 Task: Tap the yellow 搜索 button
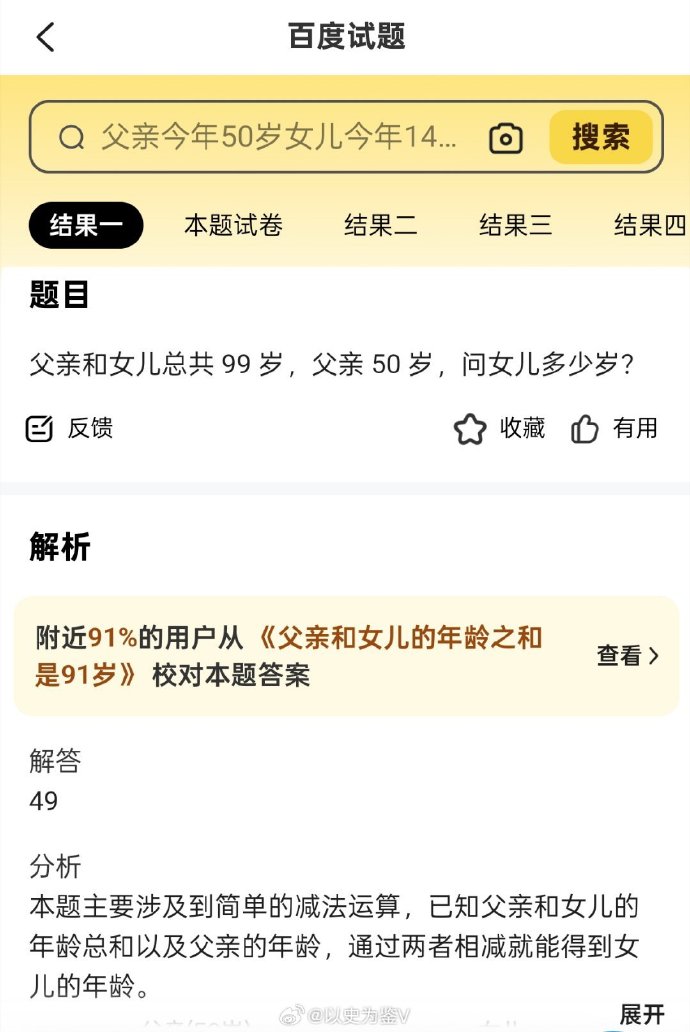tap(600, 137)
